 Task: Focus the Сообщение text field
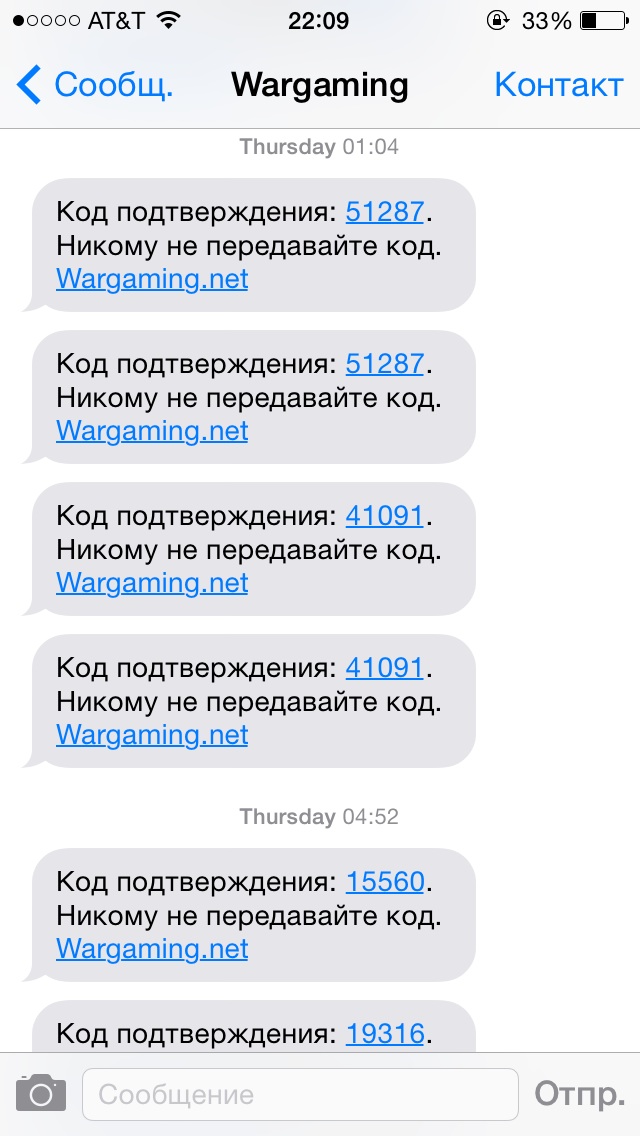click(300, 1094)
